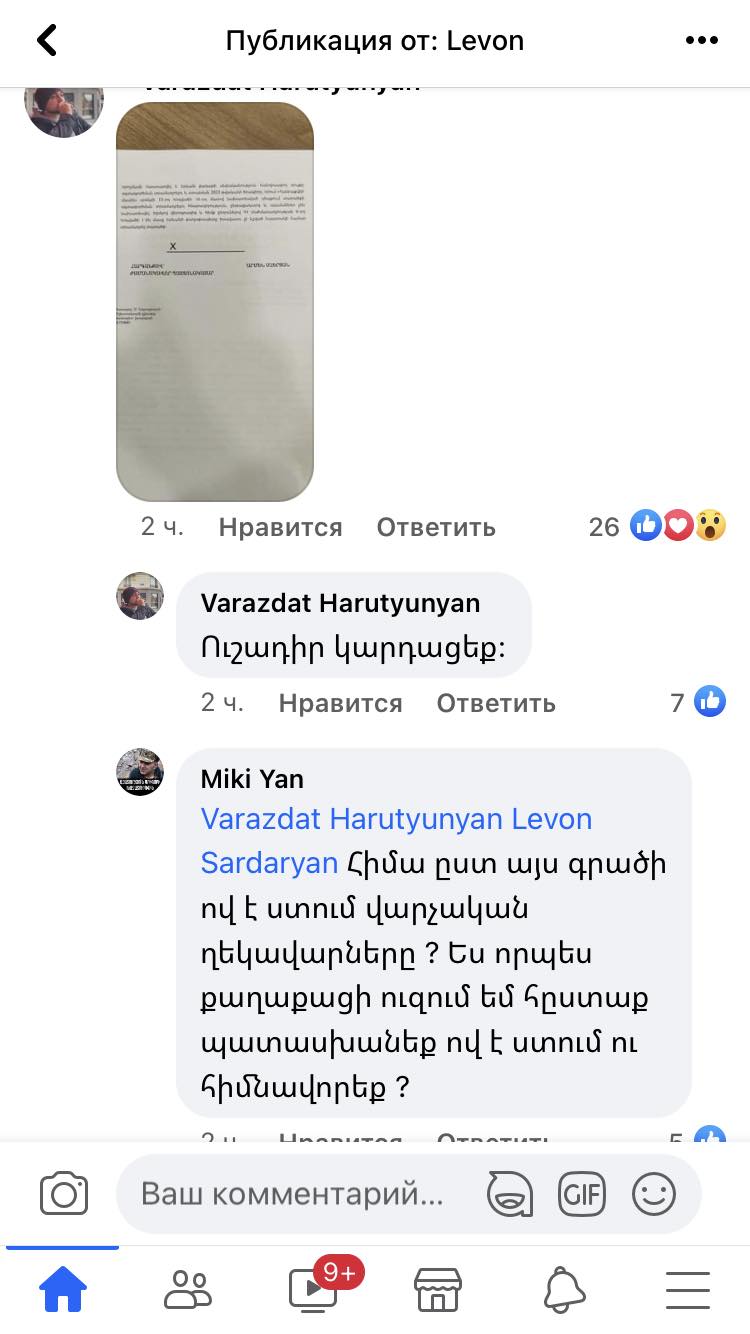The height and width of the screenshot is (1334, 750).
Task: Open the sticker picker
Action: pos(509,1194)
